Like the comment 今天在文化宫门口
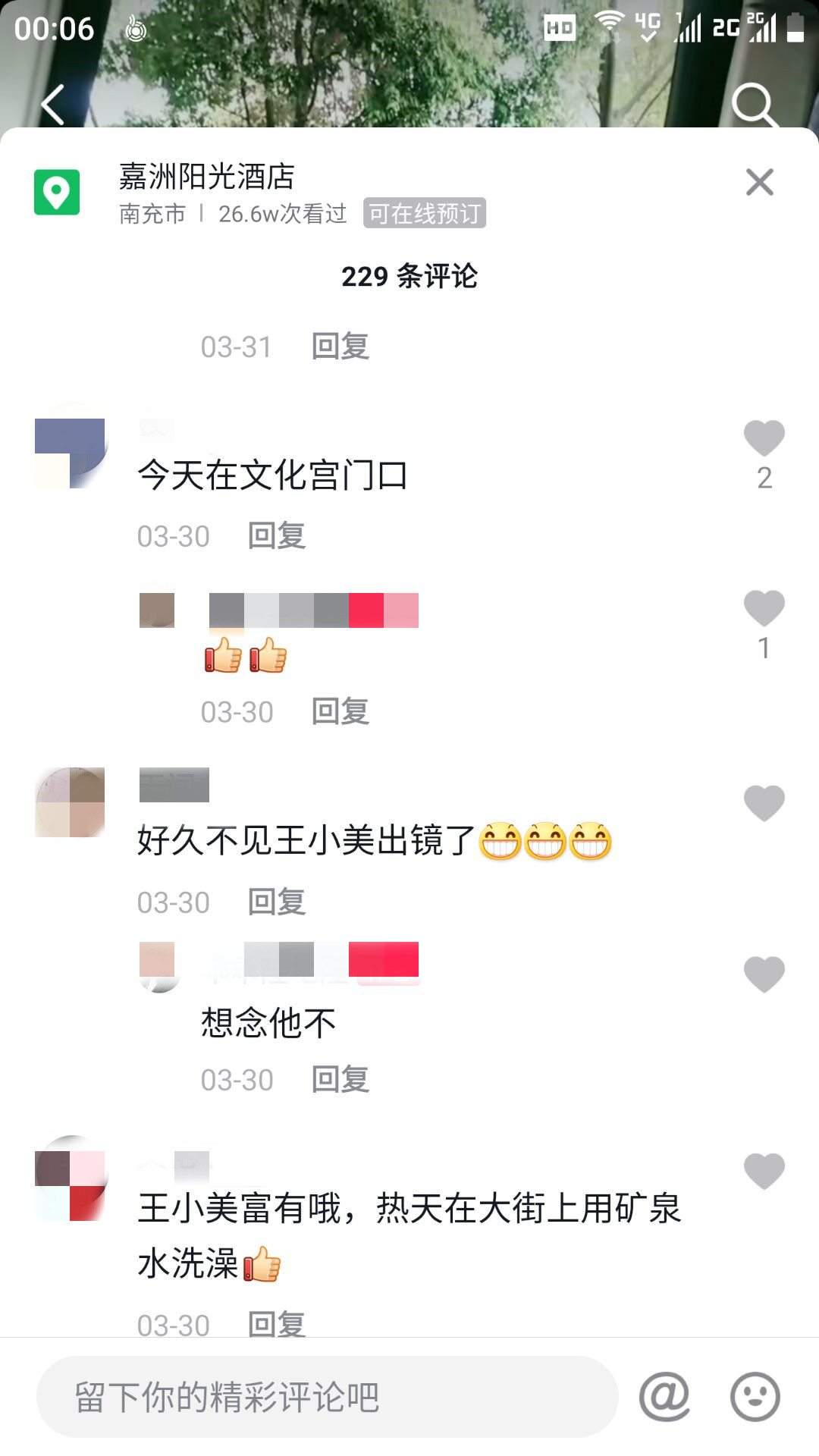This screenshot has width=819, height=1456. [x=764, y=439]
